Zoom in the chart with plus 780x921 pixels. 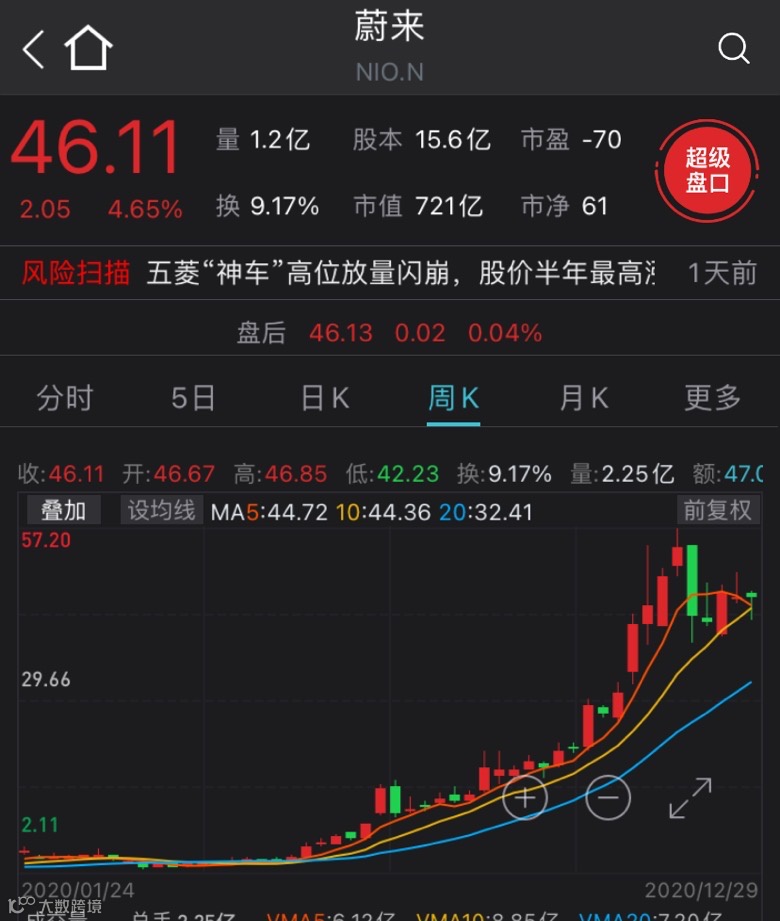(x=526, y=797)
